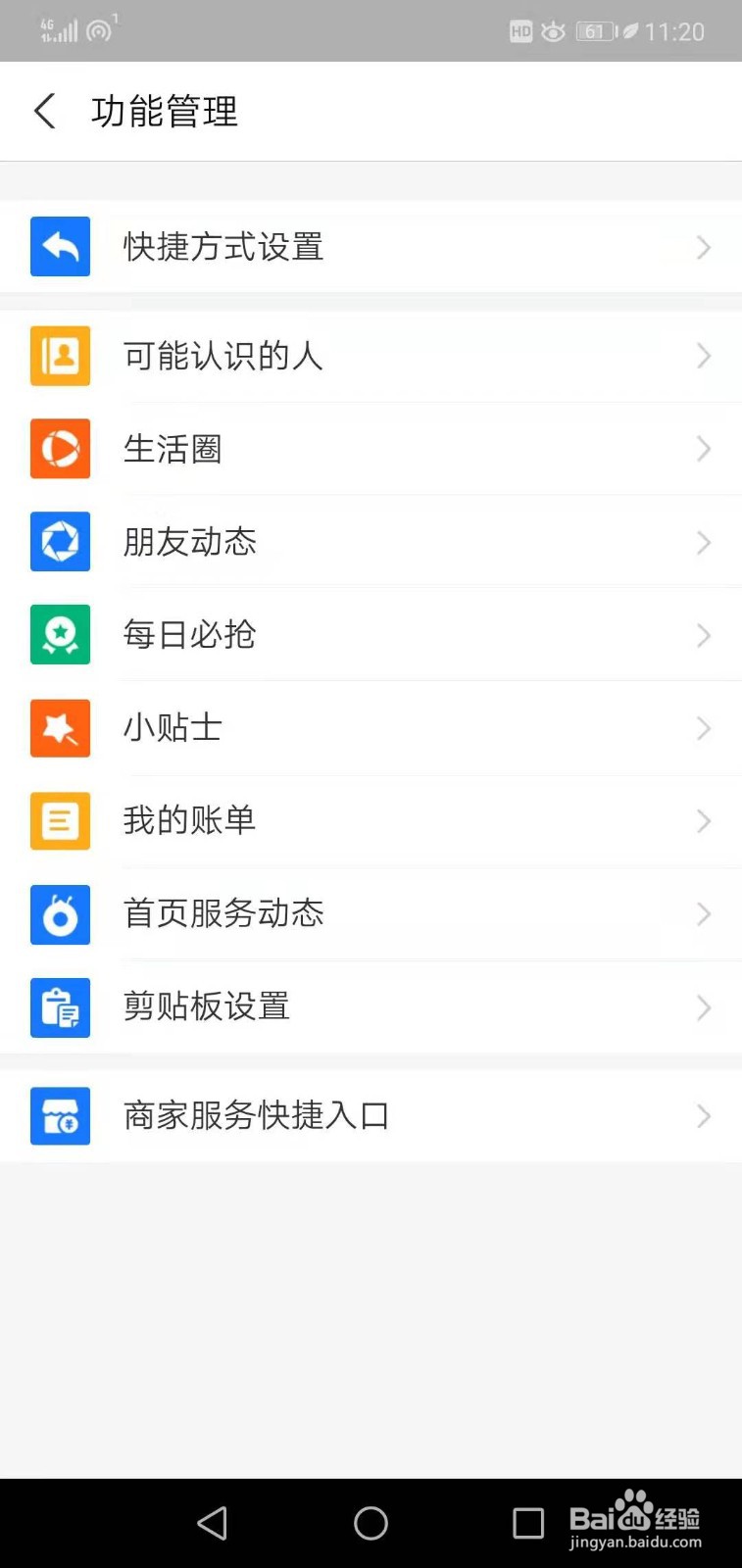The image size is (742, 1568).
Task: Select the 快捷方式设置 shortcut settings icon
Action: point(60,247)
